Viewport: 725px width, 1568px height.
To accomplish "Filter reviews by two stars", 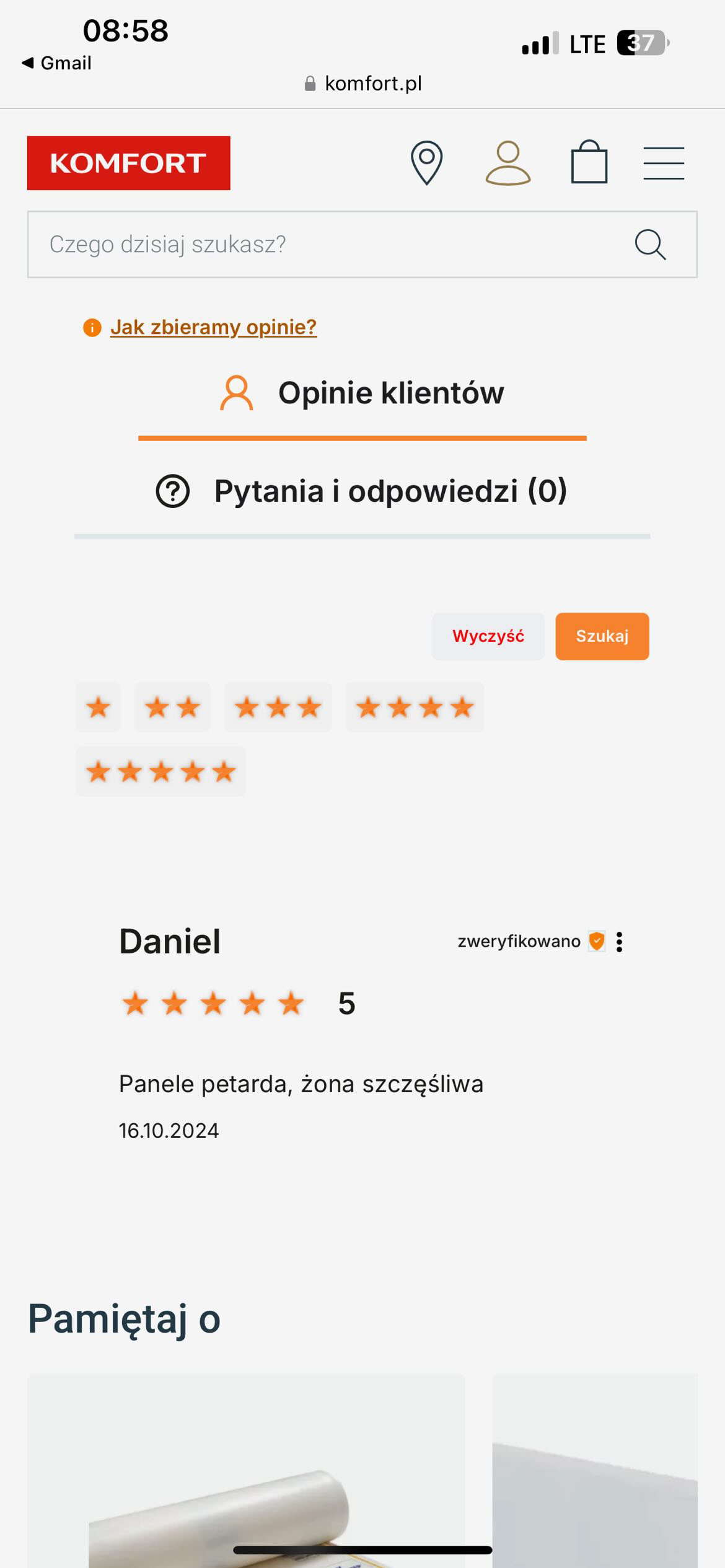I will (172, 707).
